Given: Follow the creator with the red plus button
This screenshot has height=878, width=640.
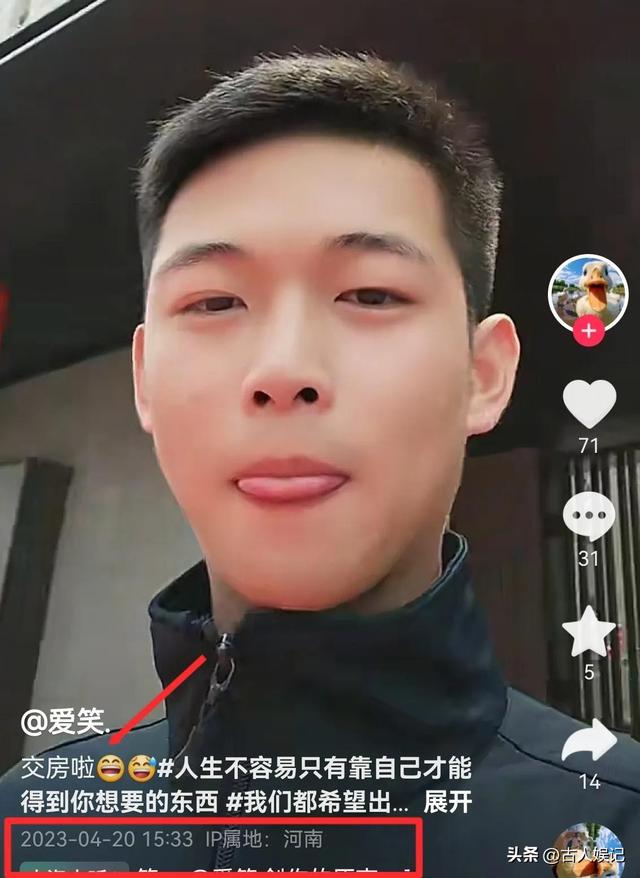Looking at the screenshot, I should 589,331.
